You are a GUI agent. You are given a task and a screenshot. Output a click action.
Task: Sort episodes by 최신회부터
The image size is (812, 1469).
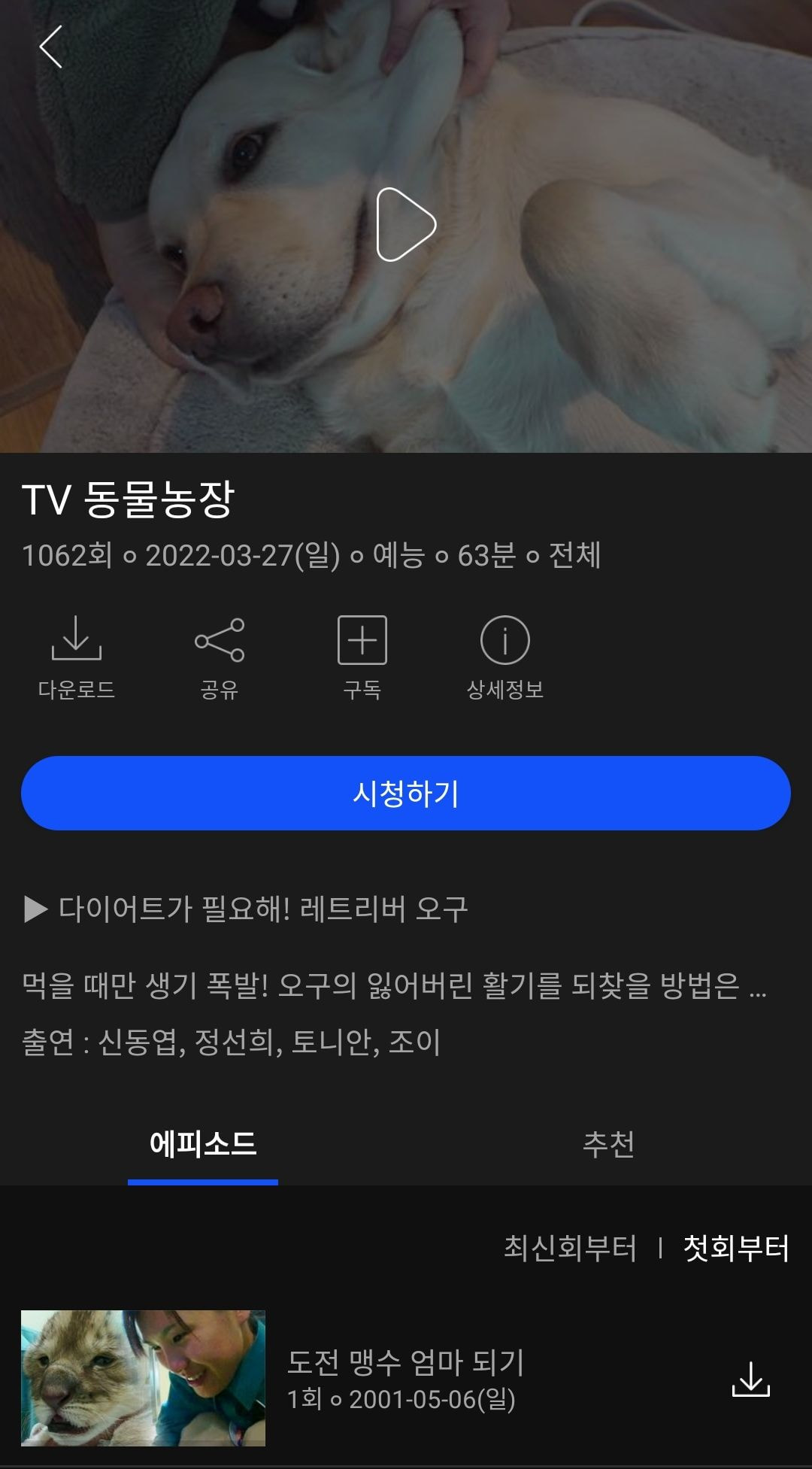[x=570, y=1248]
